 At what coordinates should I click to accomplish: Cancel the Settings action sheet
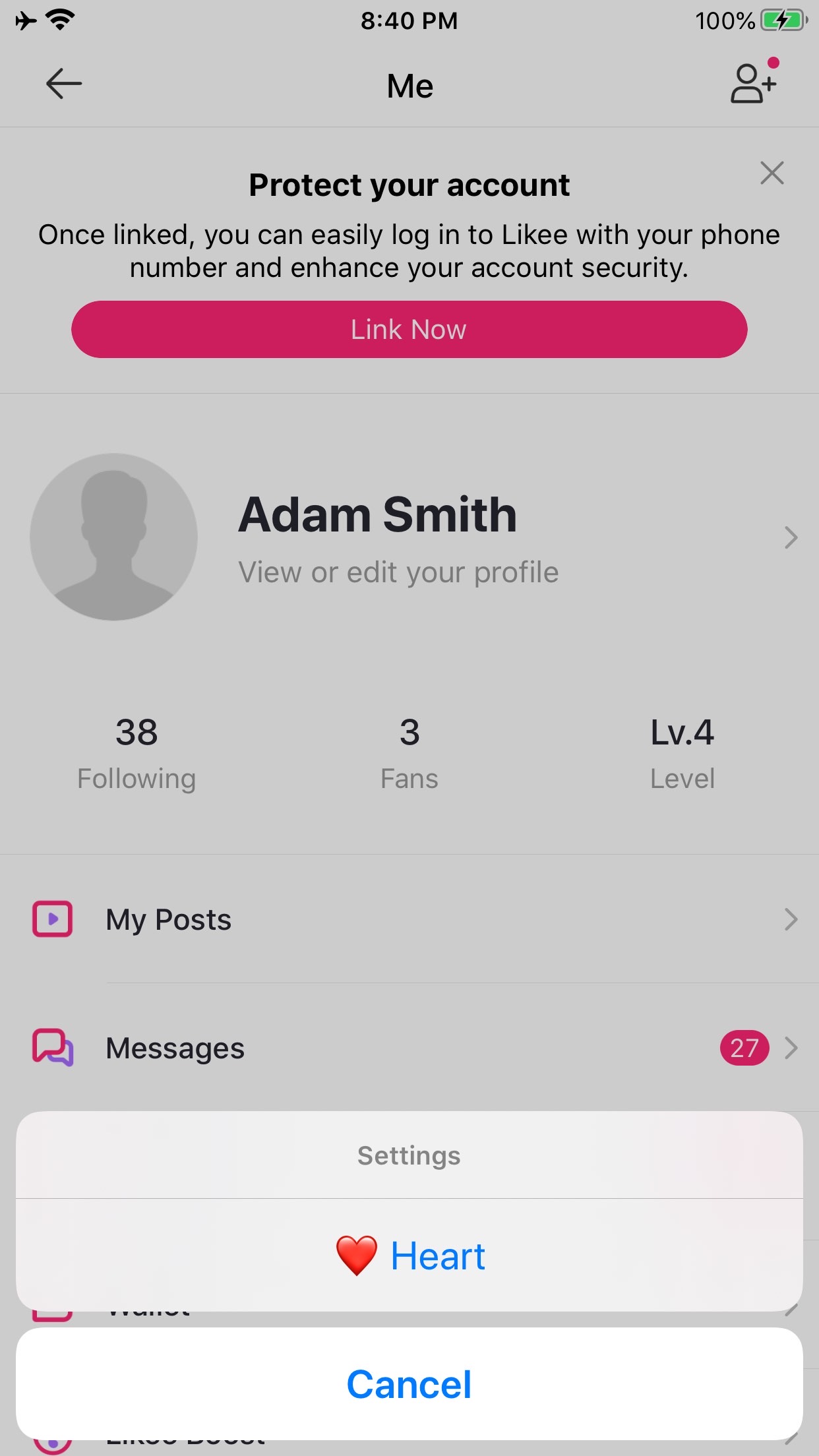click(409, 1384)
